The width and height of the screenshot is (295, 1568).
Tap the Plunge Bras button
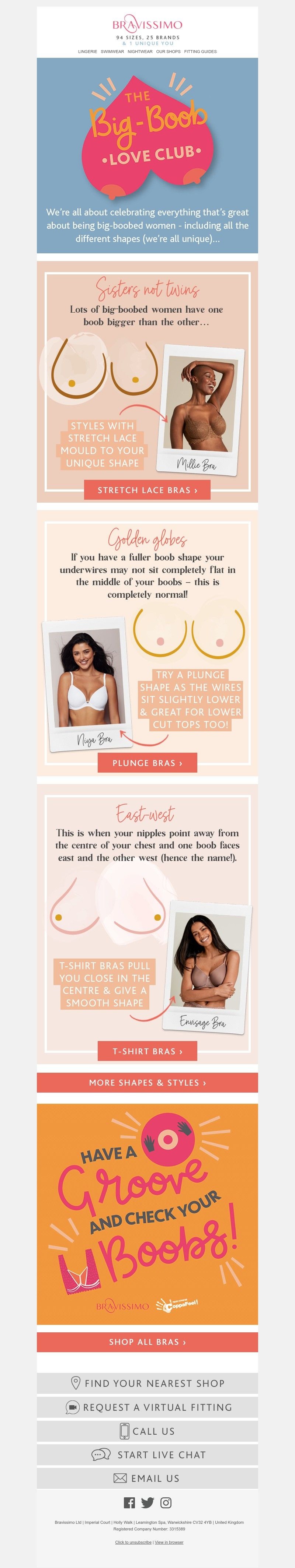147,763
